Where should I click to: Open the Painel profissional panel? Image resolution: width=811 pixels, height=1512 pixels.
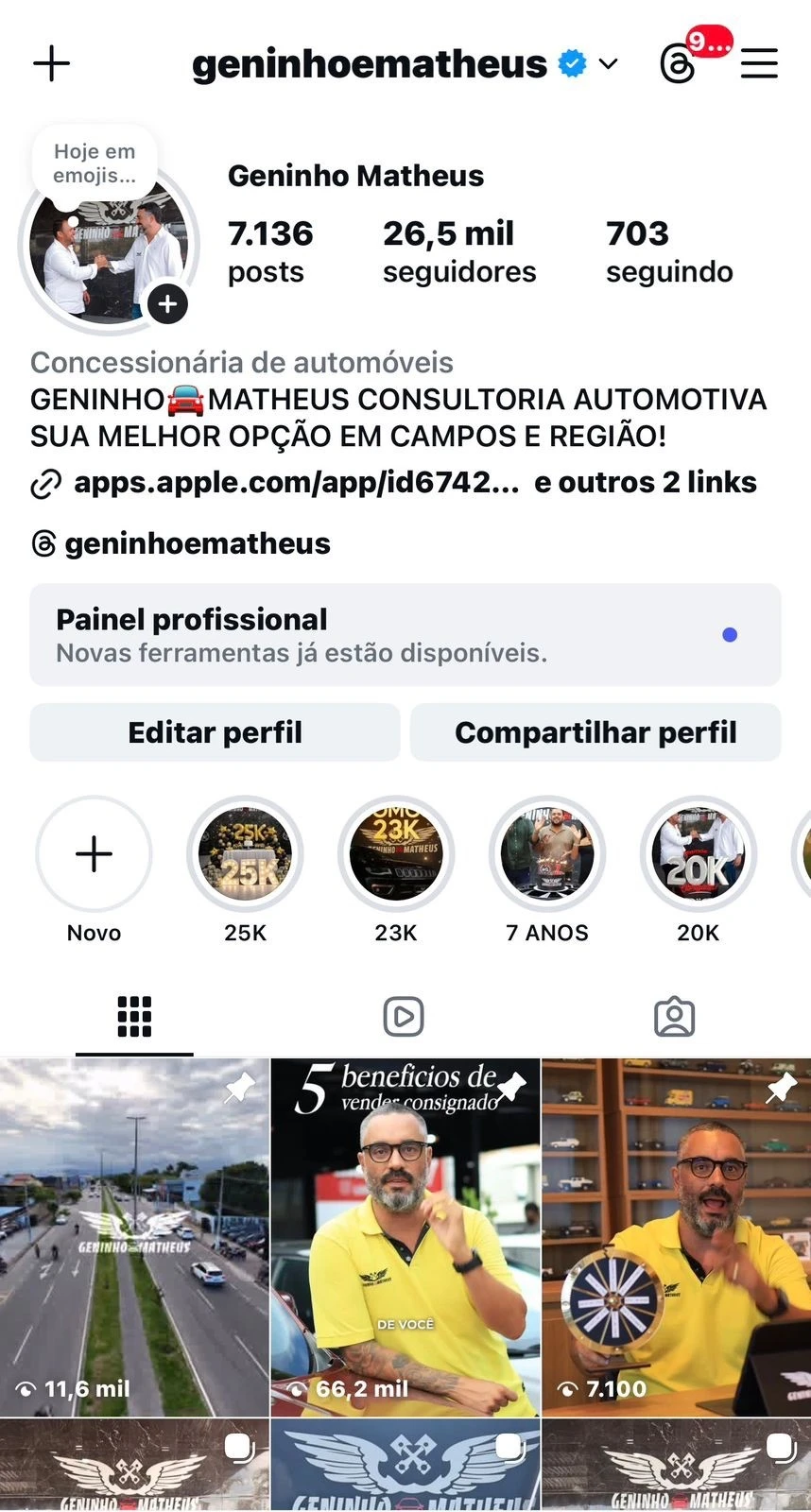[x=405, y=634]
